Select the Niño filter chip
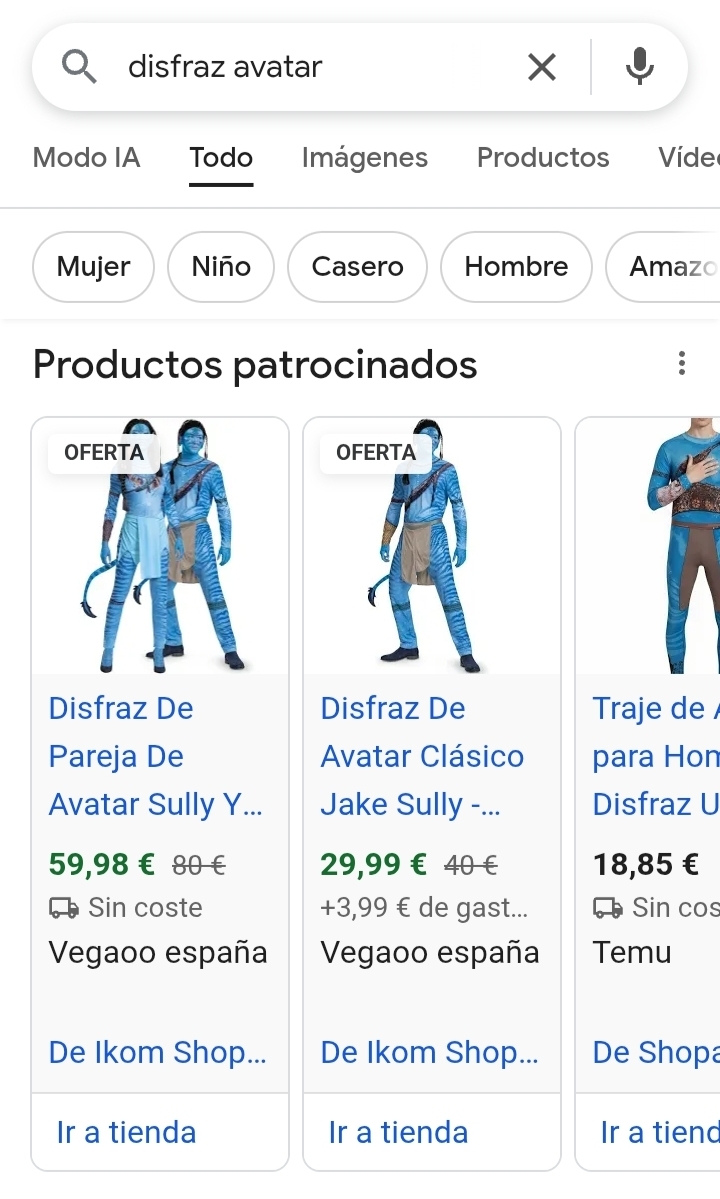The width and height of the screenshot is (720, 1199). click(221, 266)
